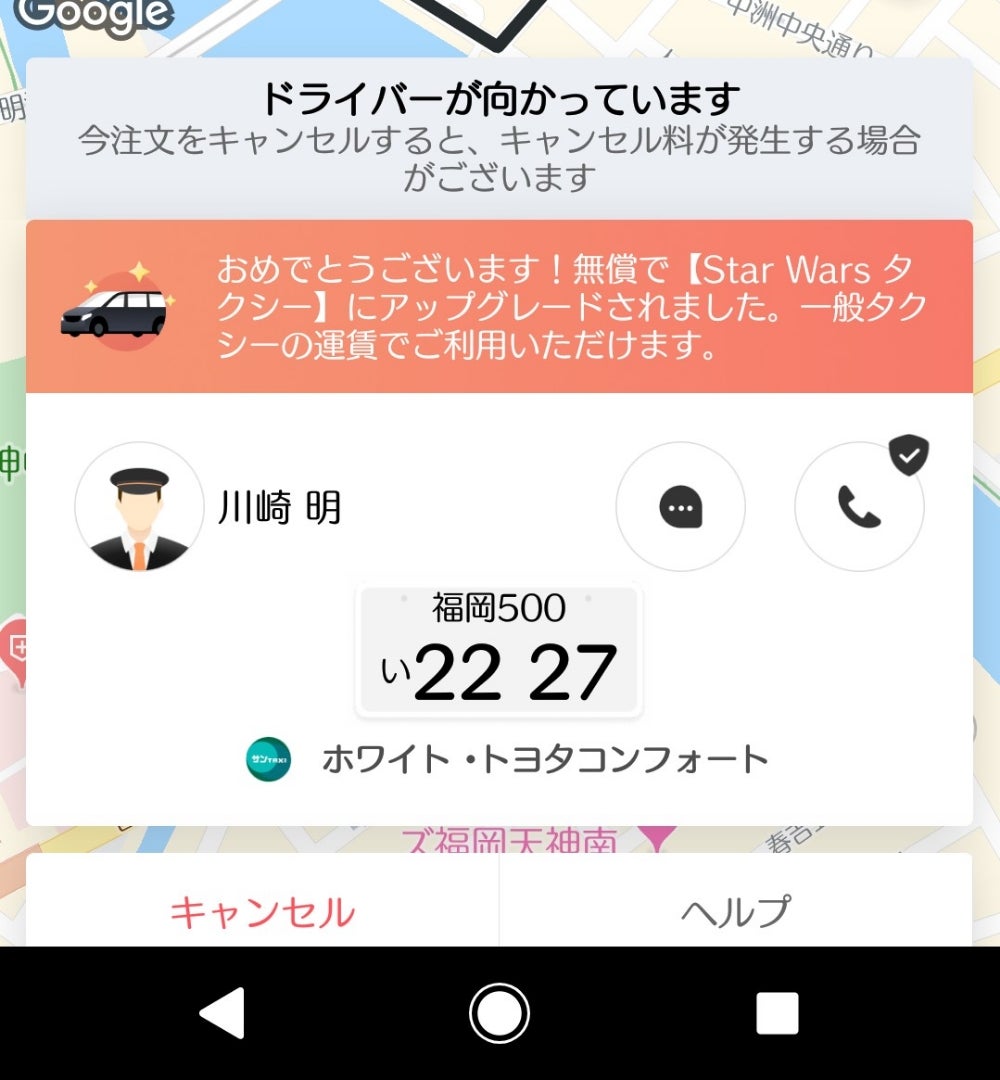Viewport: 1000px width, 1080px height.
Task: Tap the キャンセル button
Action: coord(262,911)
